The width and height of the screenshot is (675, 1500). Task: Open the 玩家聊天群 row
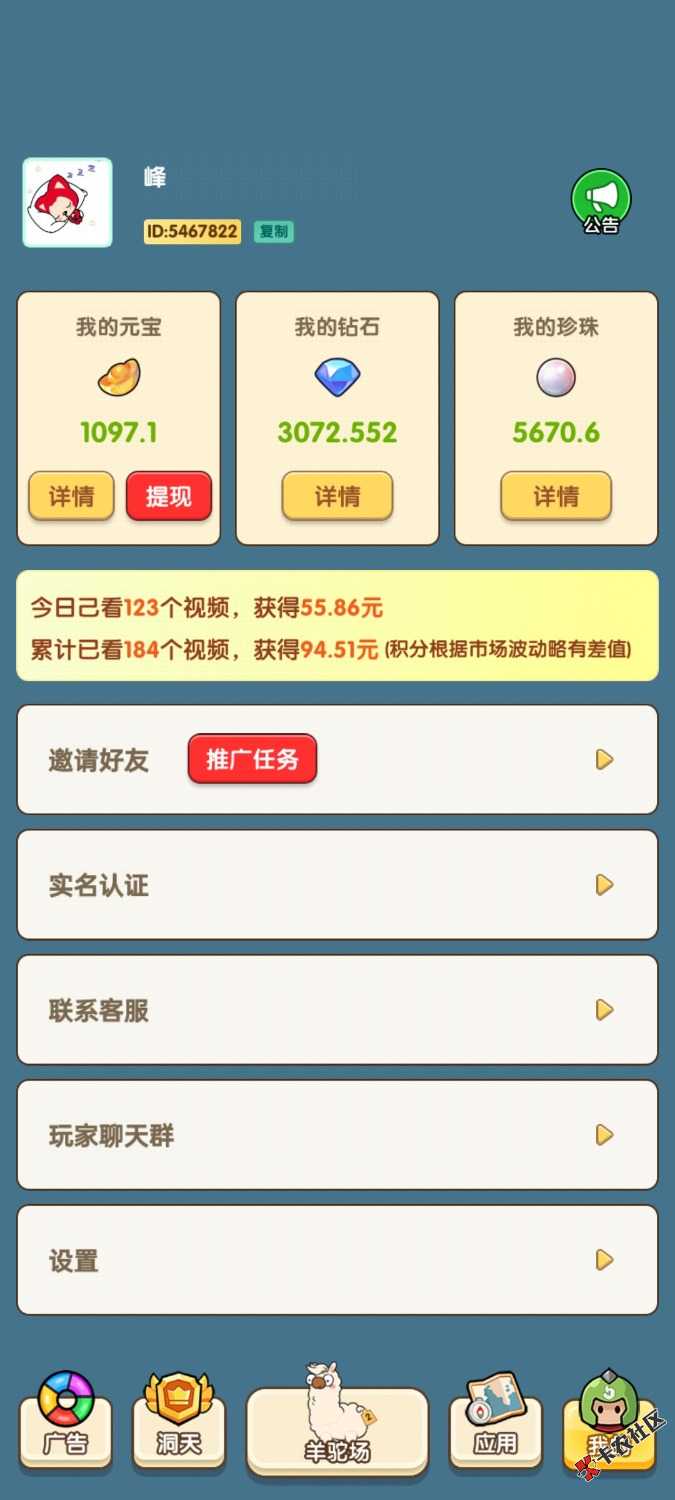pyautogui.click(x=337, y=1135)
